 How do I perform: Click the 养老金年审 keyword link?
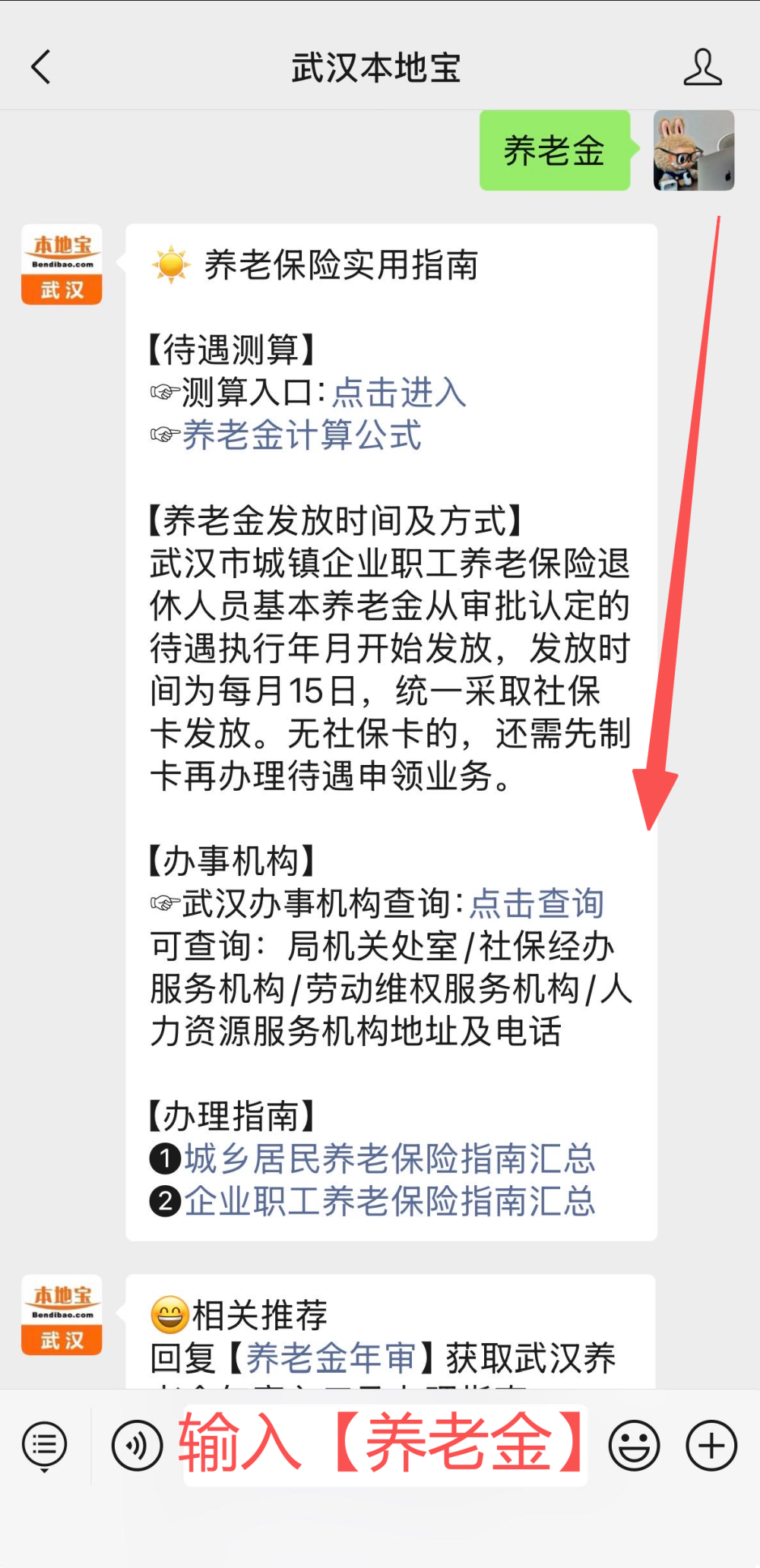(331, 1358)
